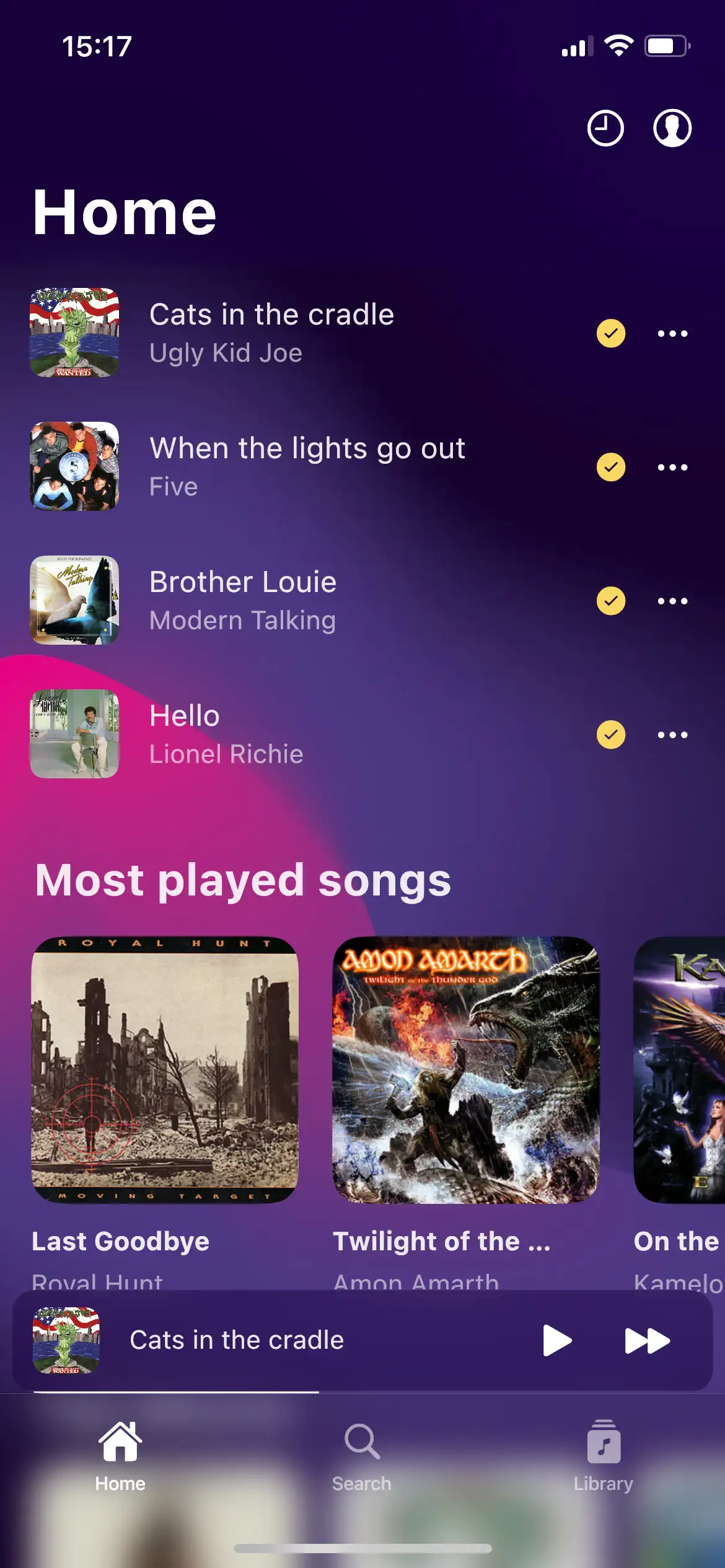Play Hello by Lionel Richie

point(226,734)
